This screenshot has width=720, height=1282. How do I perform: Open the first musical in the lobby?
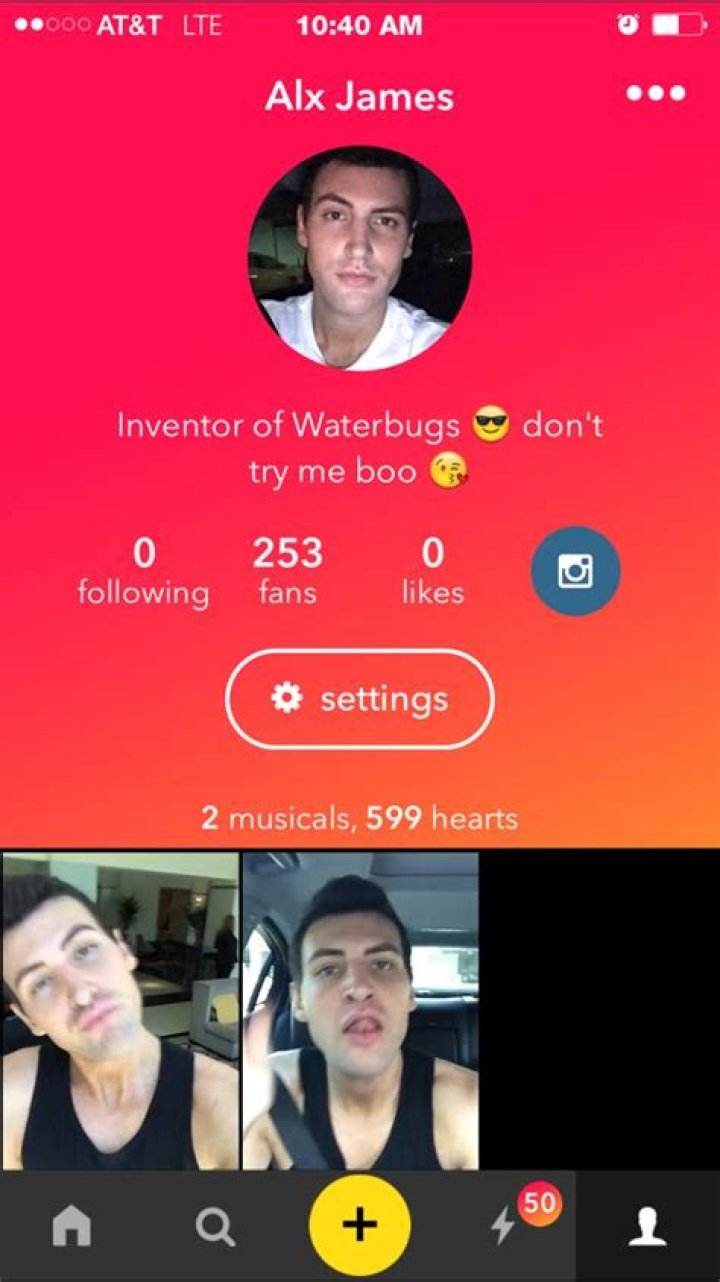tap(119, 1010)
